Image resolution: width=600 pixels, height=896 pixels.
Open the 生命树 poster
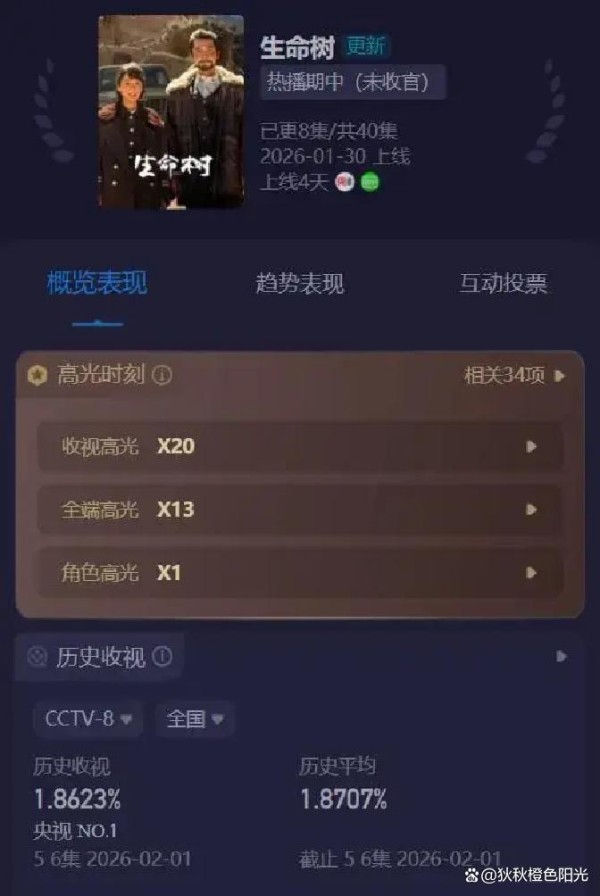click(x=171, y=111)
